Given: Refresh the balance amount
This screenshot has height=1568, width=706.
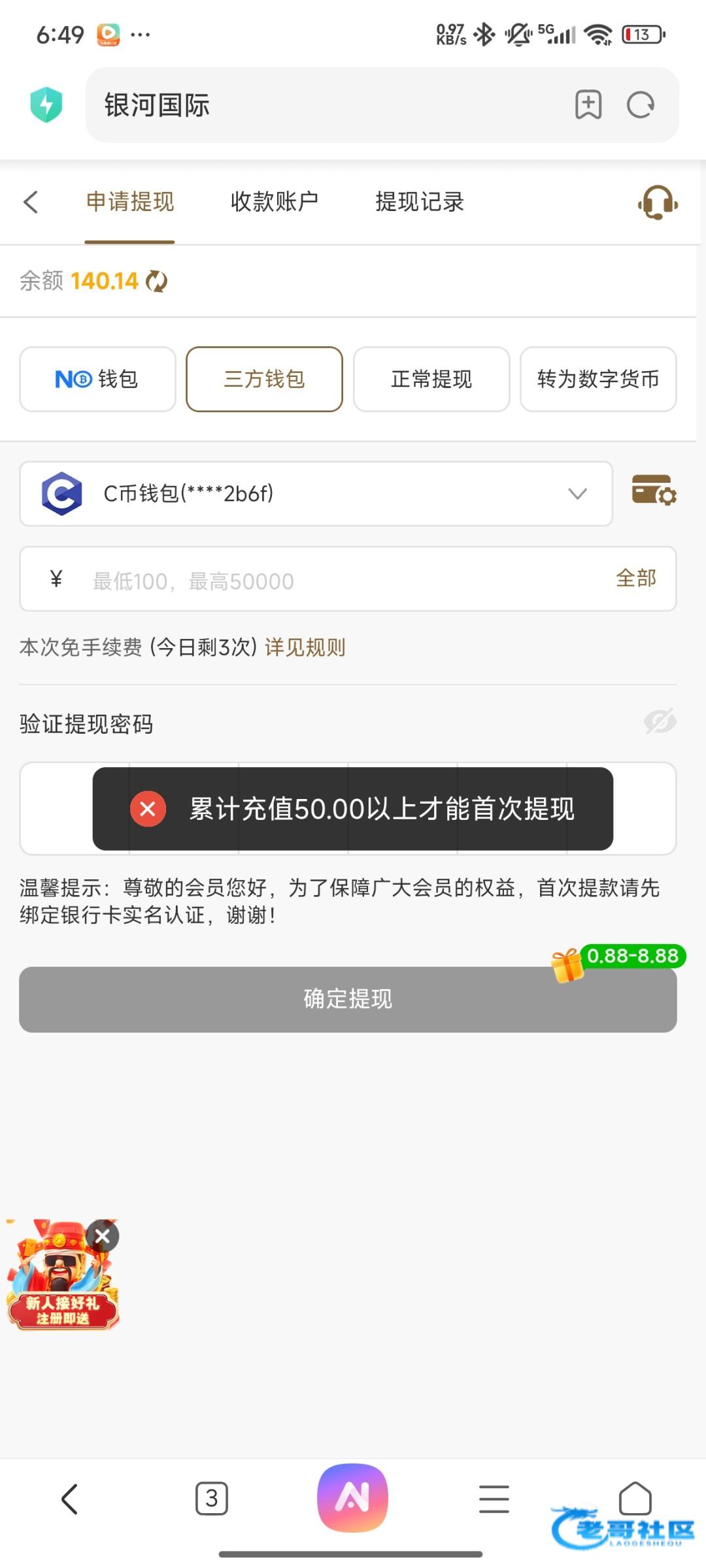Looking at the screenshot, I should (x=156, y=282).
